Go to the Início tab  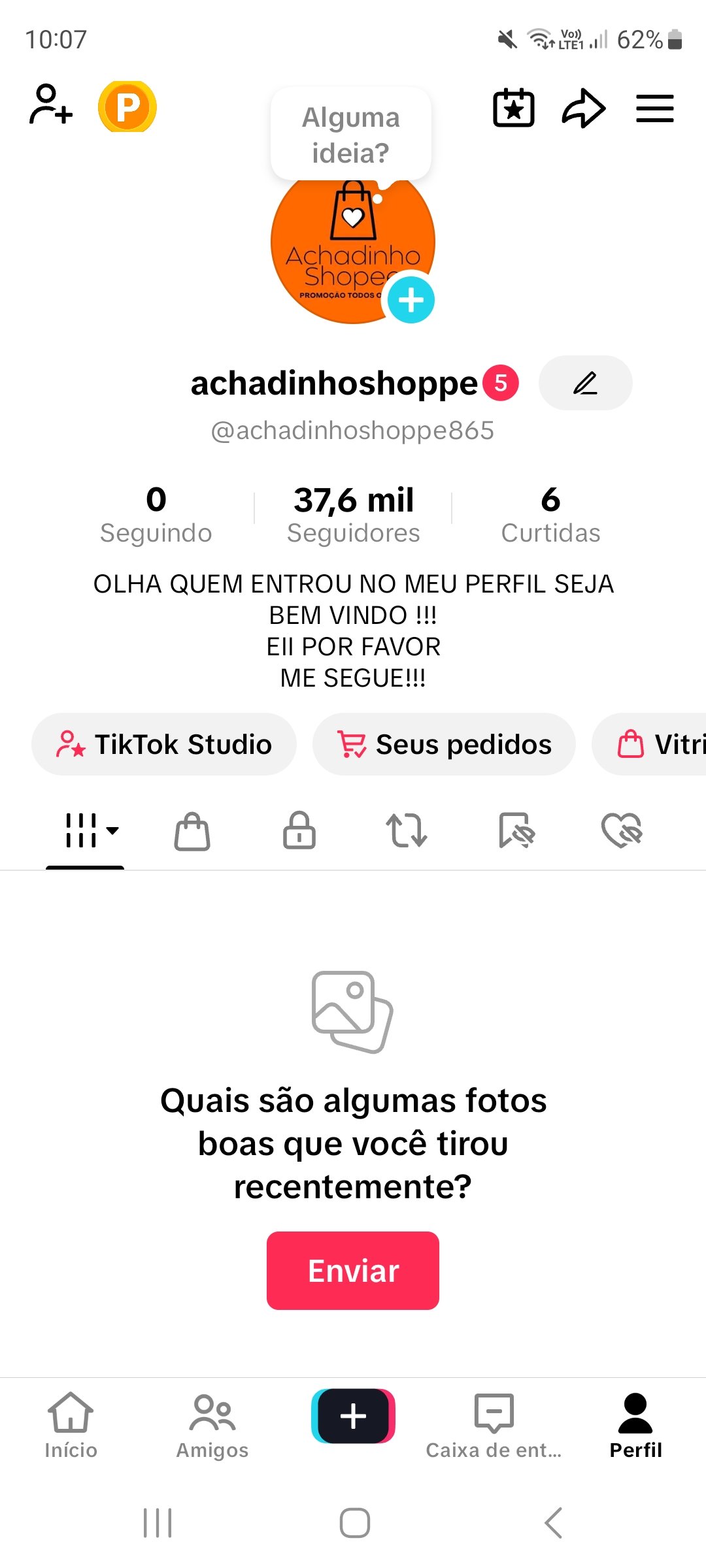71,1426
